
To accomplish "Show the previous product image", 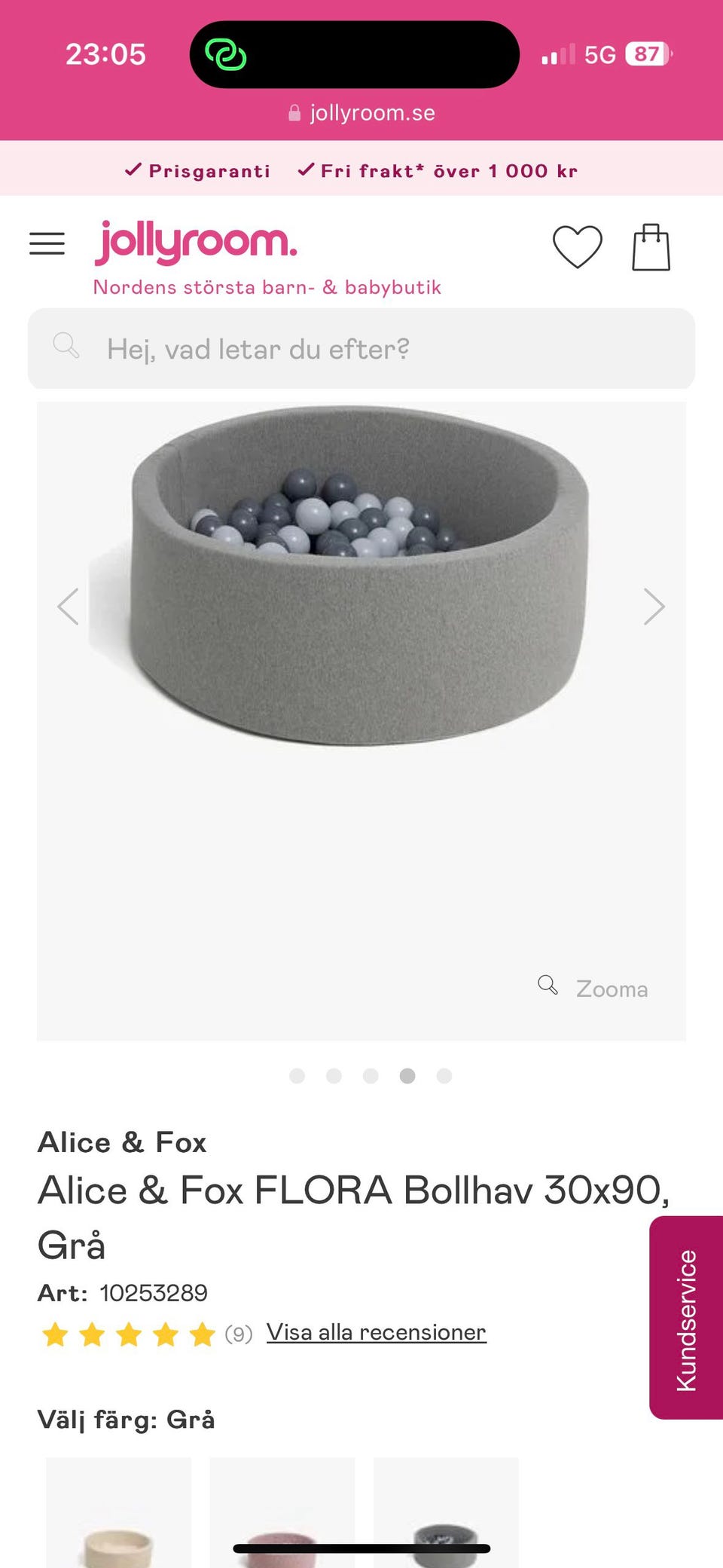I will point(69,607).
